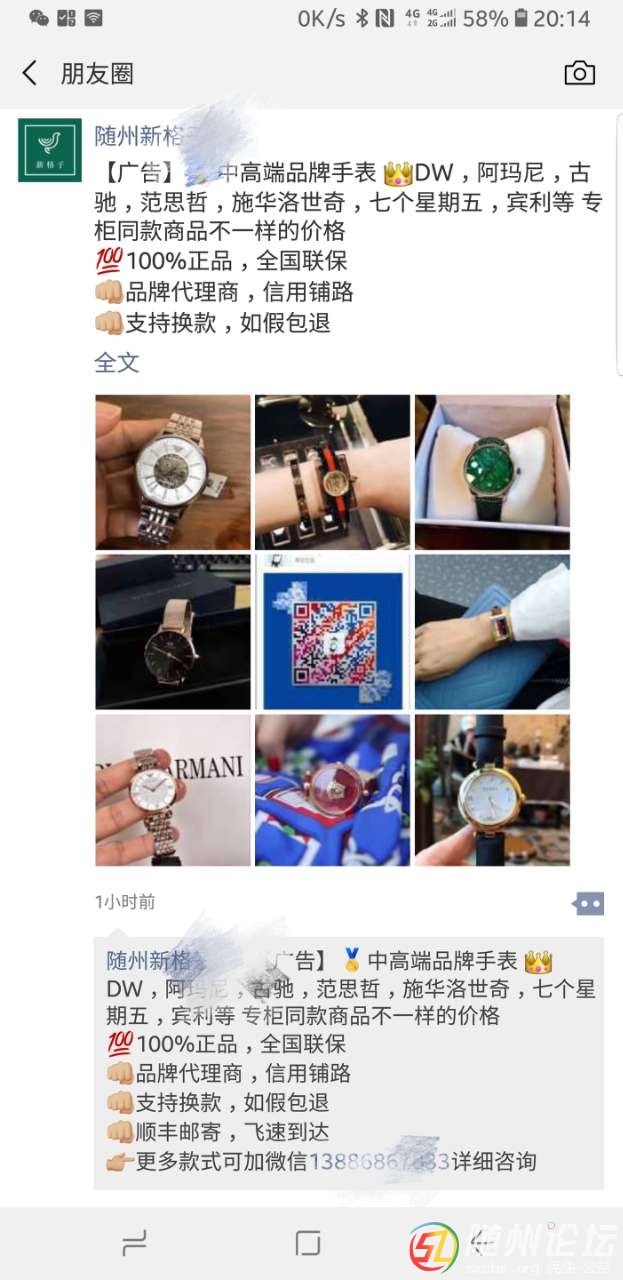The height and width of the screenshot is (1280, 623).
Task: Open the camera to post a moment
Action: coord(579,73)
